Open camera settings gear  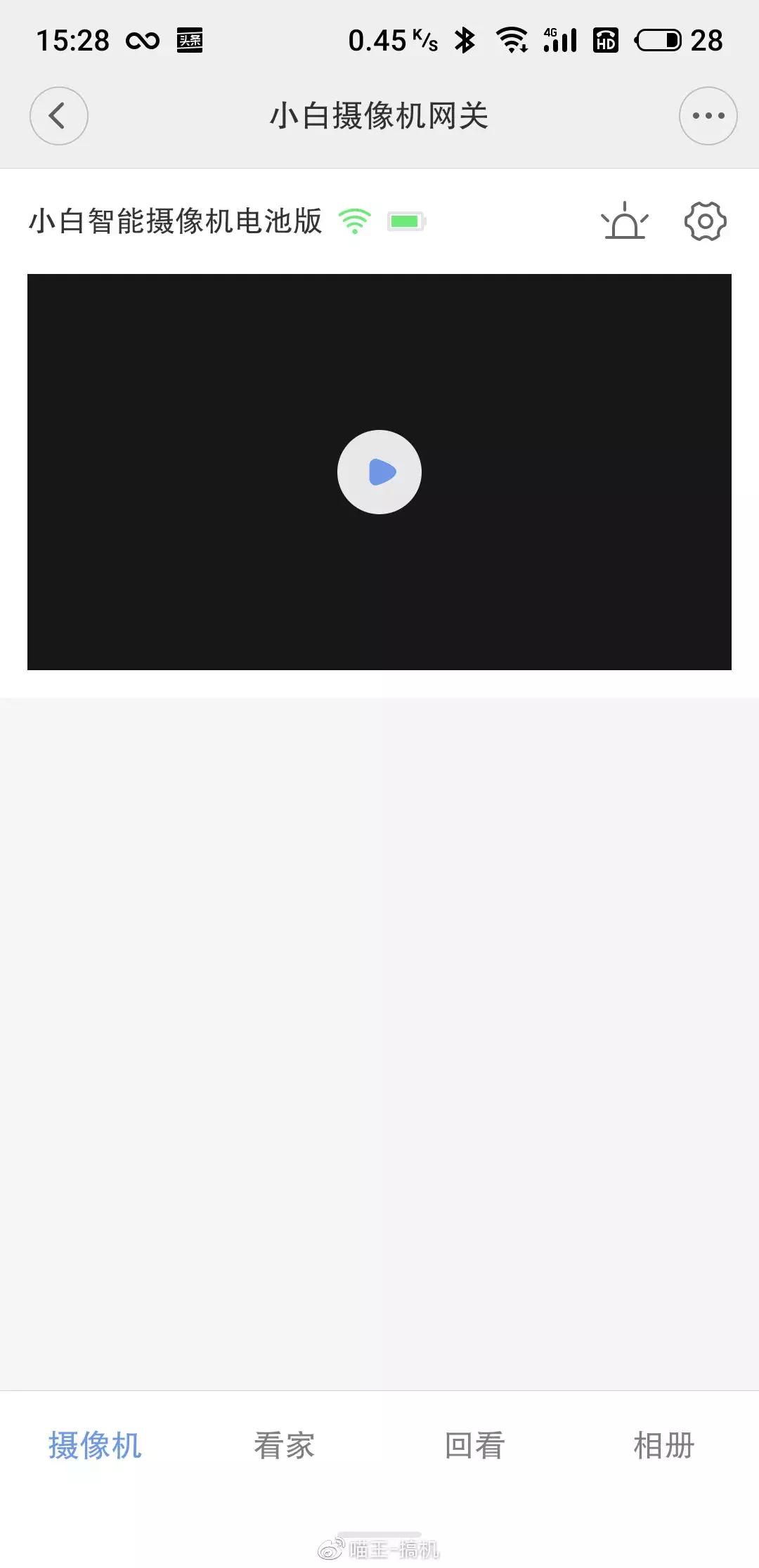[705, 222]
